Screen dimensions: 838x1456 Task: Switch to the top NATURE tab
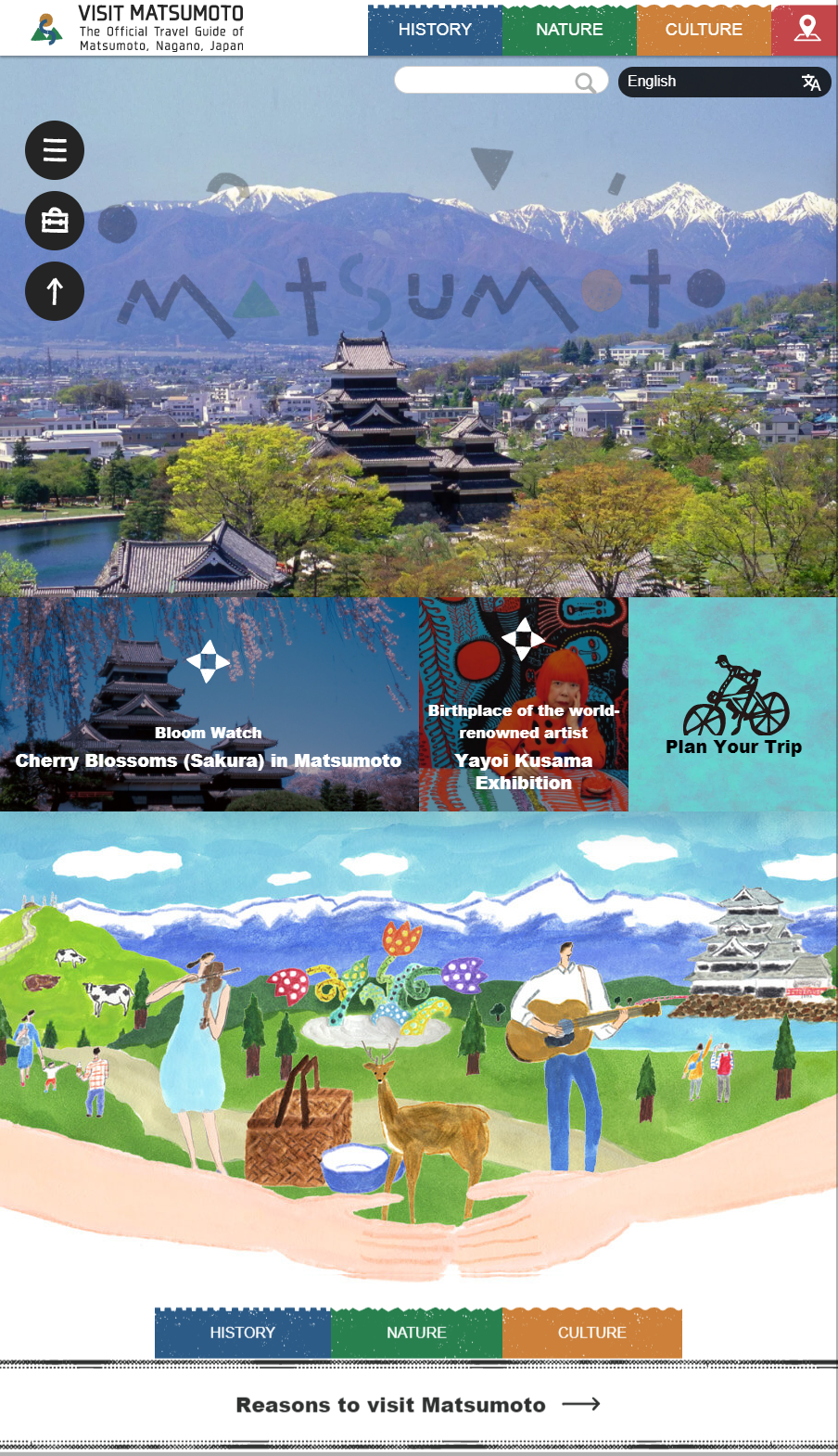[x=569, y=30]
